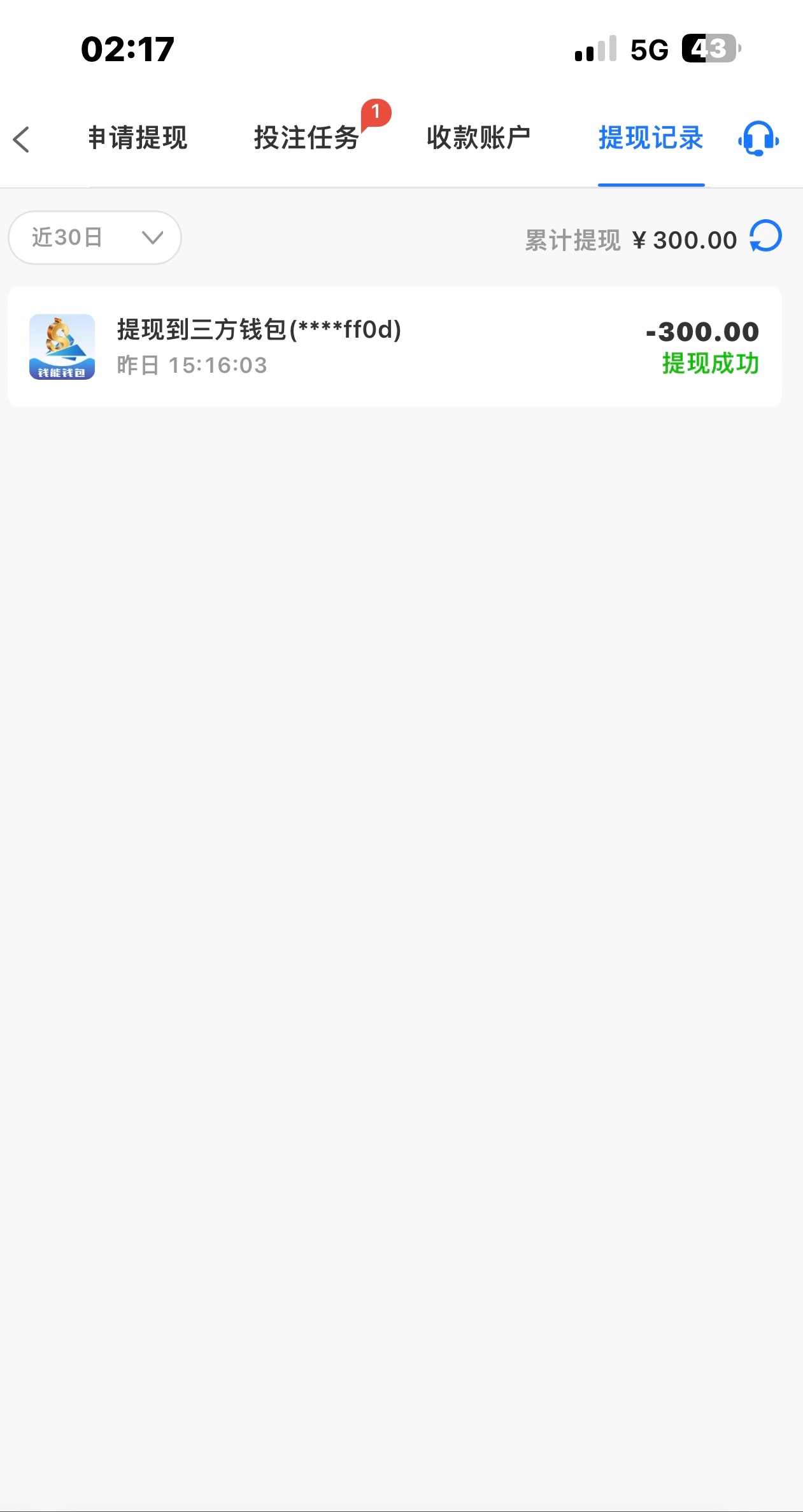Screen dimensions: 803x1512
Task: Open the 投注任务 tab
Action: 306,138
